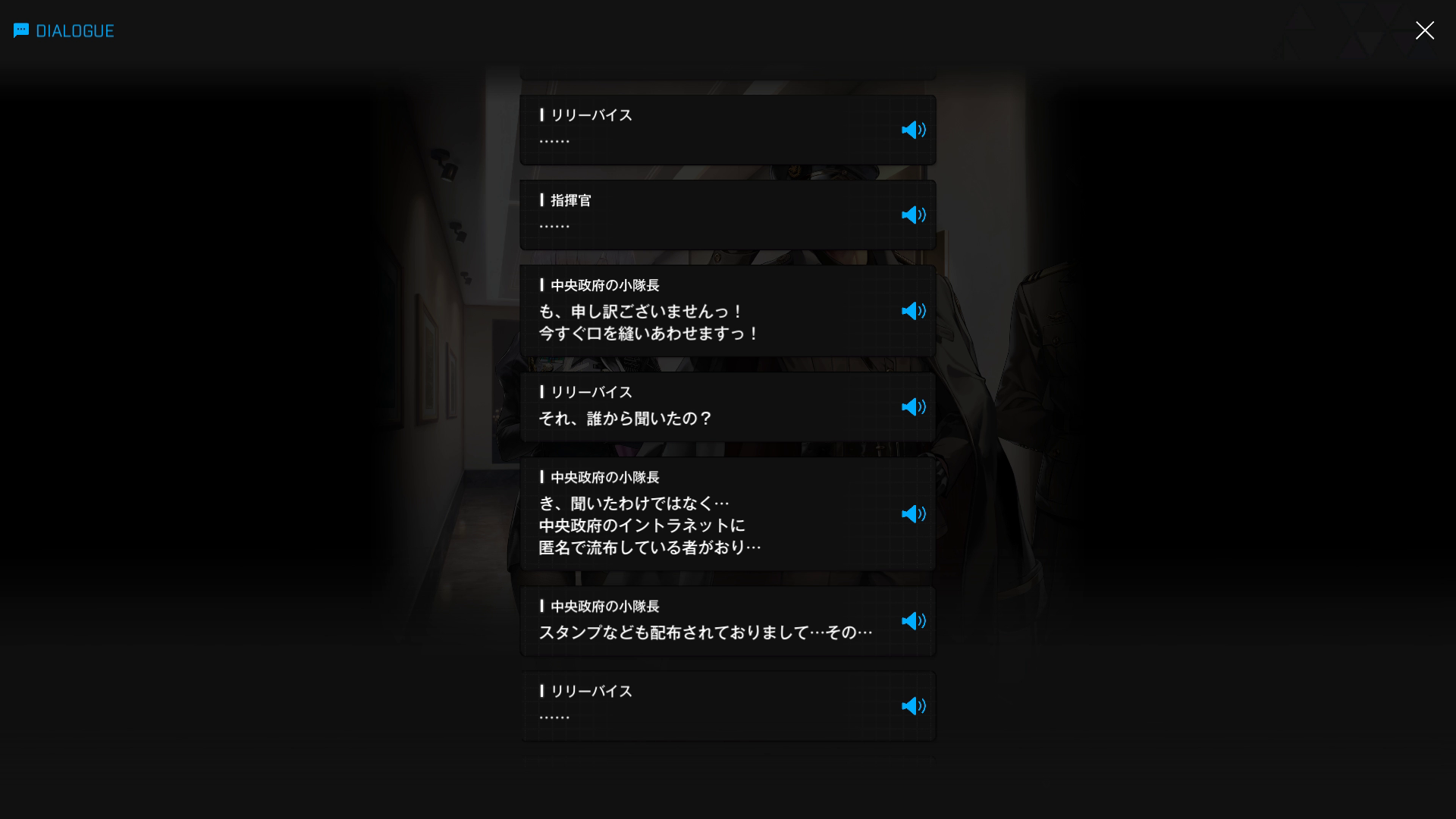The image size is (1456, 819).
Task: Play voice for 指揮官's silent line
Action: tap(913, 215)
